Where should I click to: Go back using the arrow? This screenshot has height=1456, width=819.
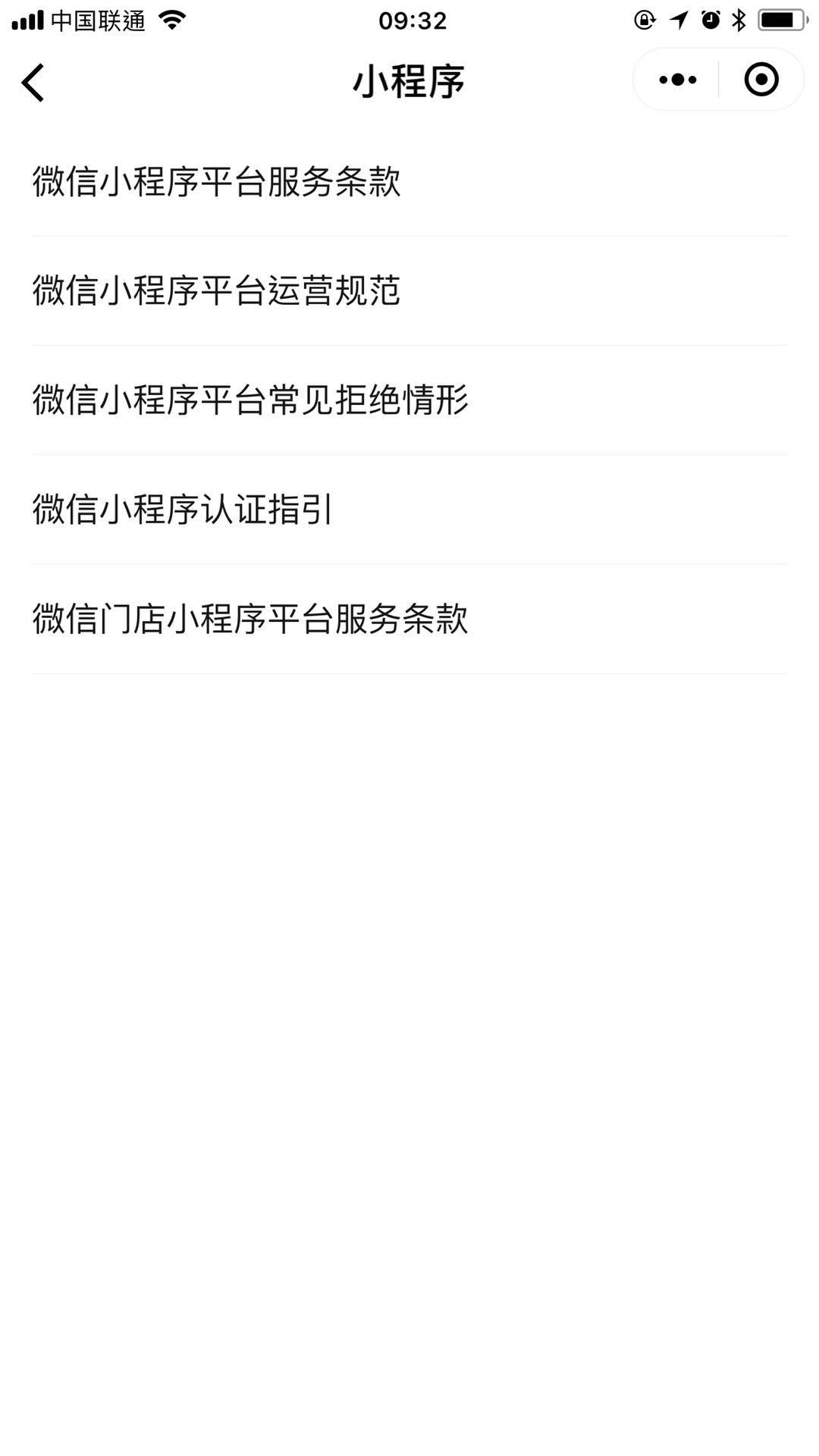(33, 82)
